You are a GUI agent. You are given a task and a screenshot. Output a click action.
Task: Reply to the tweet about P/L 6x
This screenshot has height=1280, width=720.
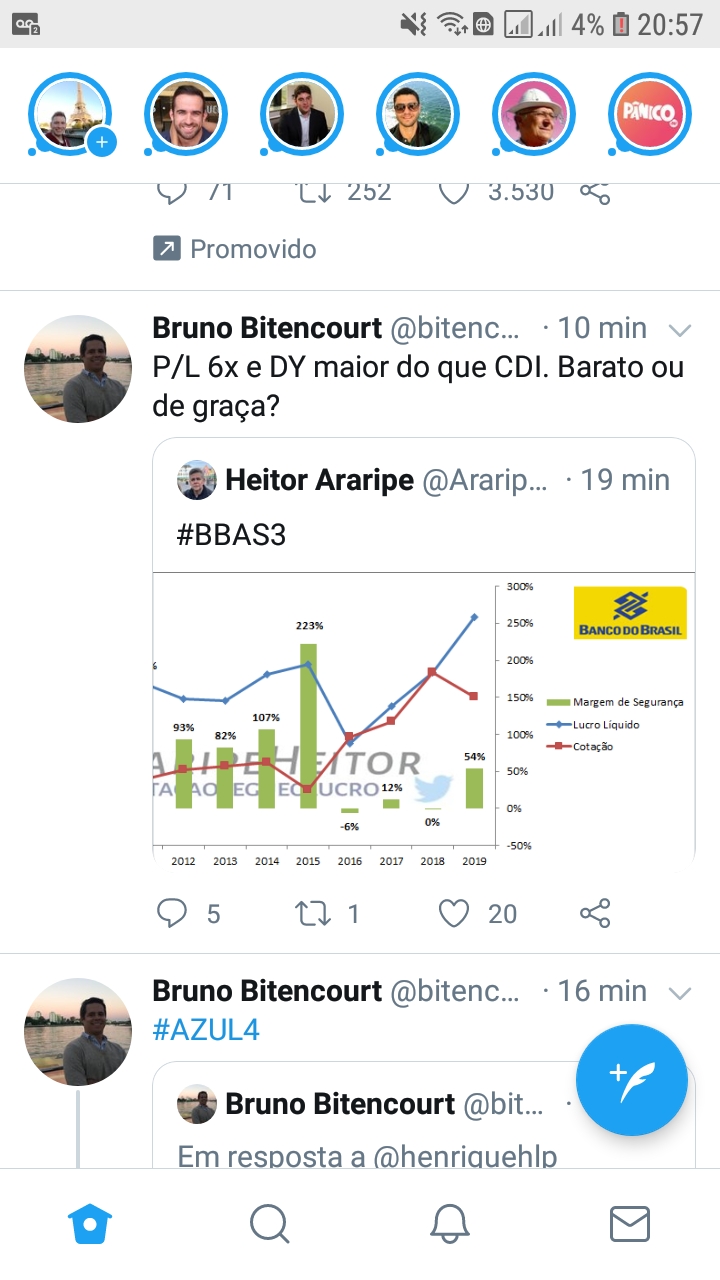[x=174, y=913]
